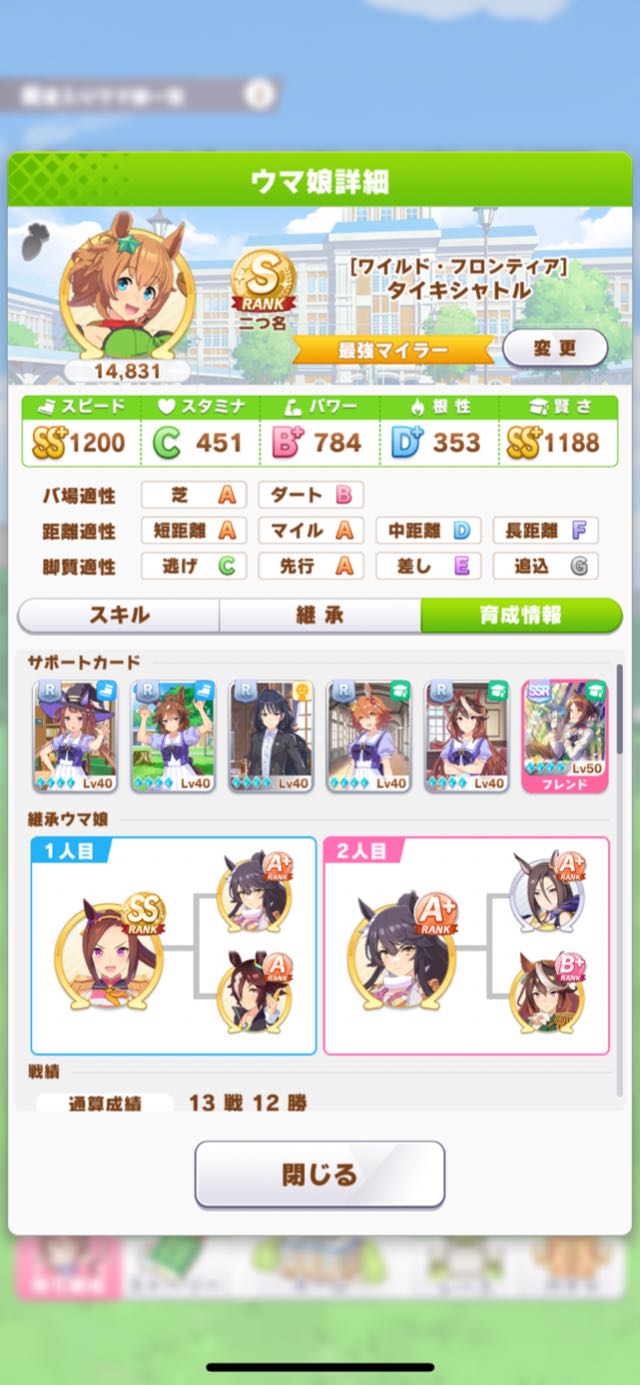The image size is (640, 1385).
Task: Switch to the 継承 tab
Action: [x=320, y=615]
